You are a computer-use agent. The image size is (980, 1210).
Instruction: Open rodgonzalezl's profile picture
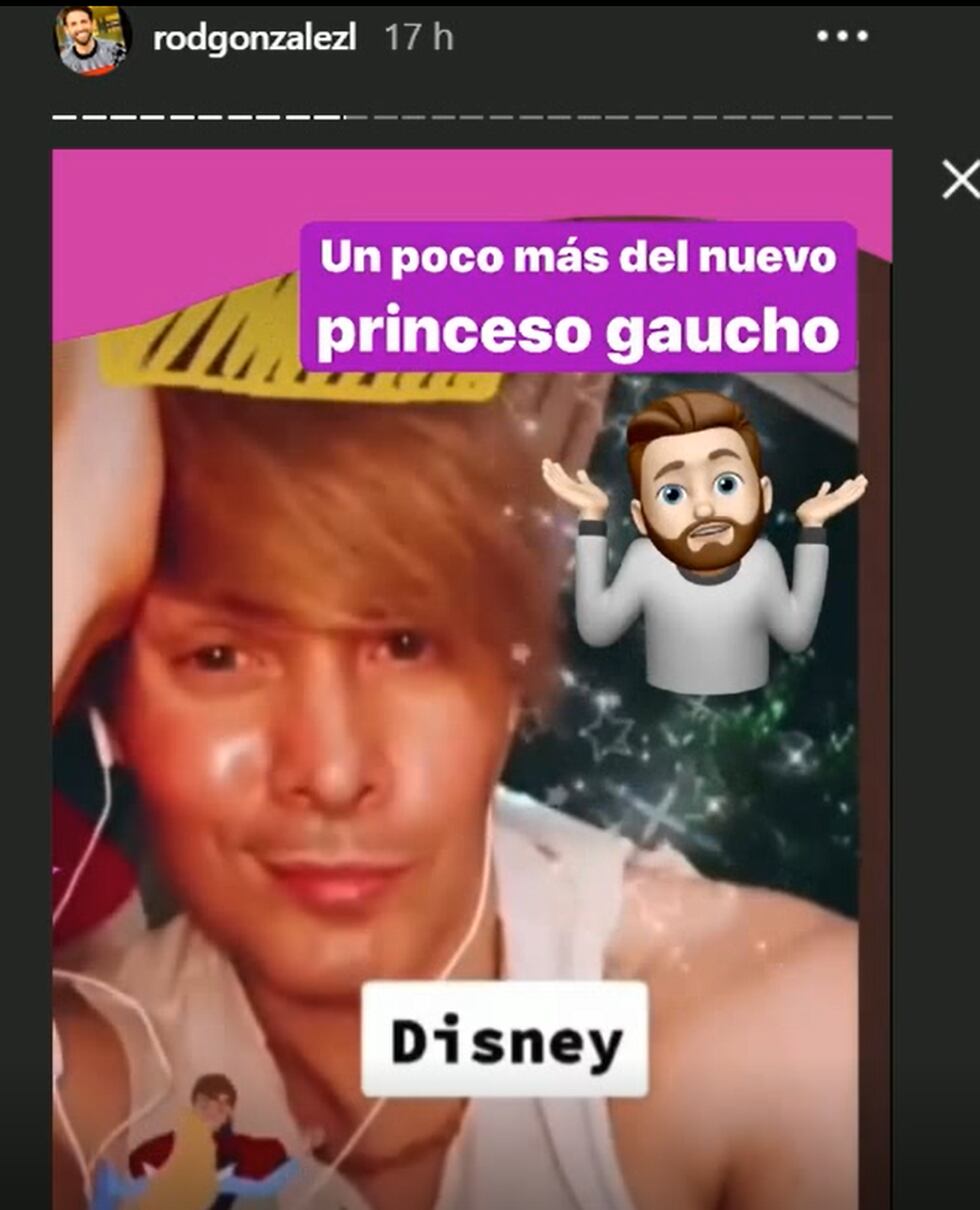coord(92,39)
